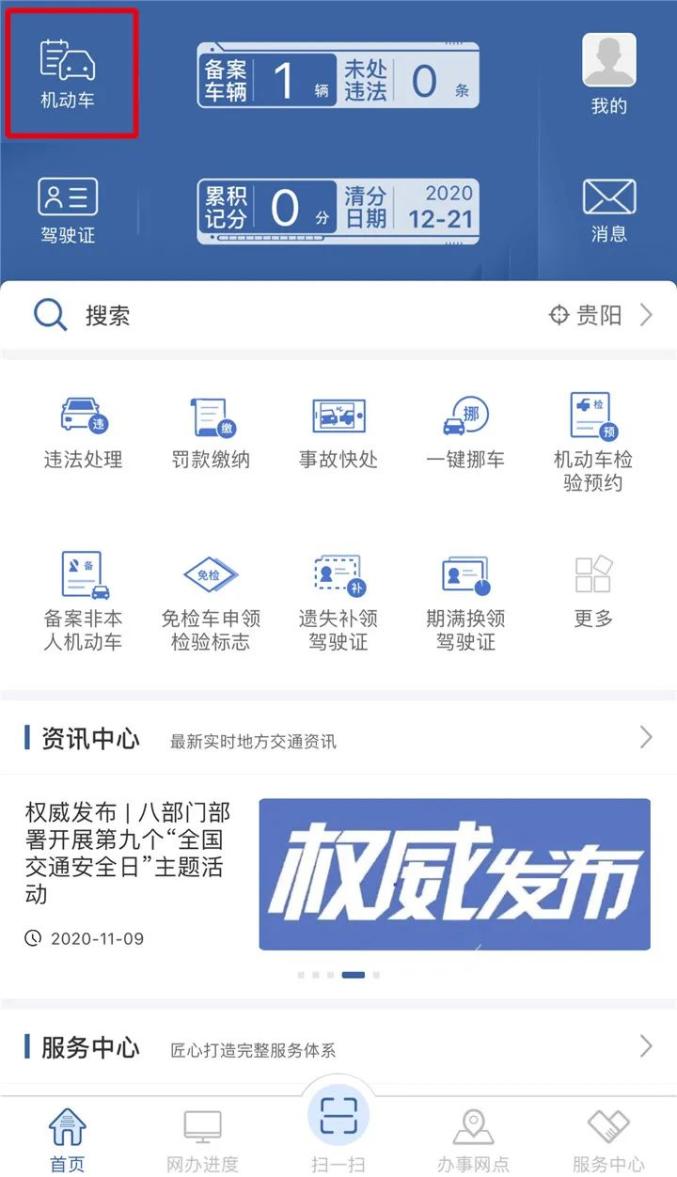Open 违法处理 violation handling
This screenshot has width=677, height=1177.
click(83, 432)
